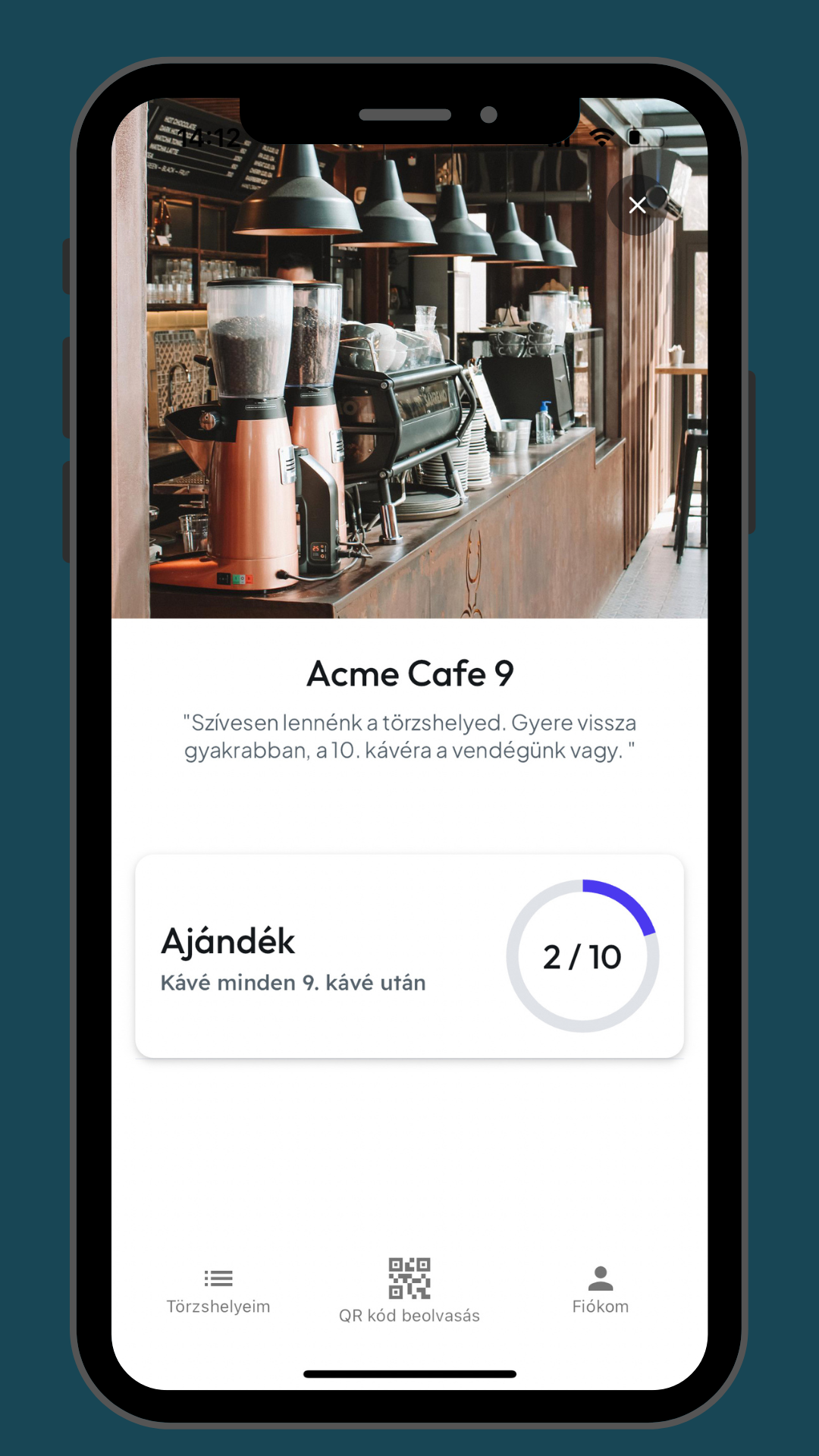The height and width of the screenshot is (1456, 819).
Task: Close the Acme Cafe 9 details
Action: (x=637, y=205)
